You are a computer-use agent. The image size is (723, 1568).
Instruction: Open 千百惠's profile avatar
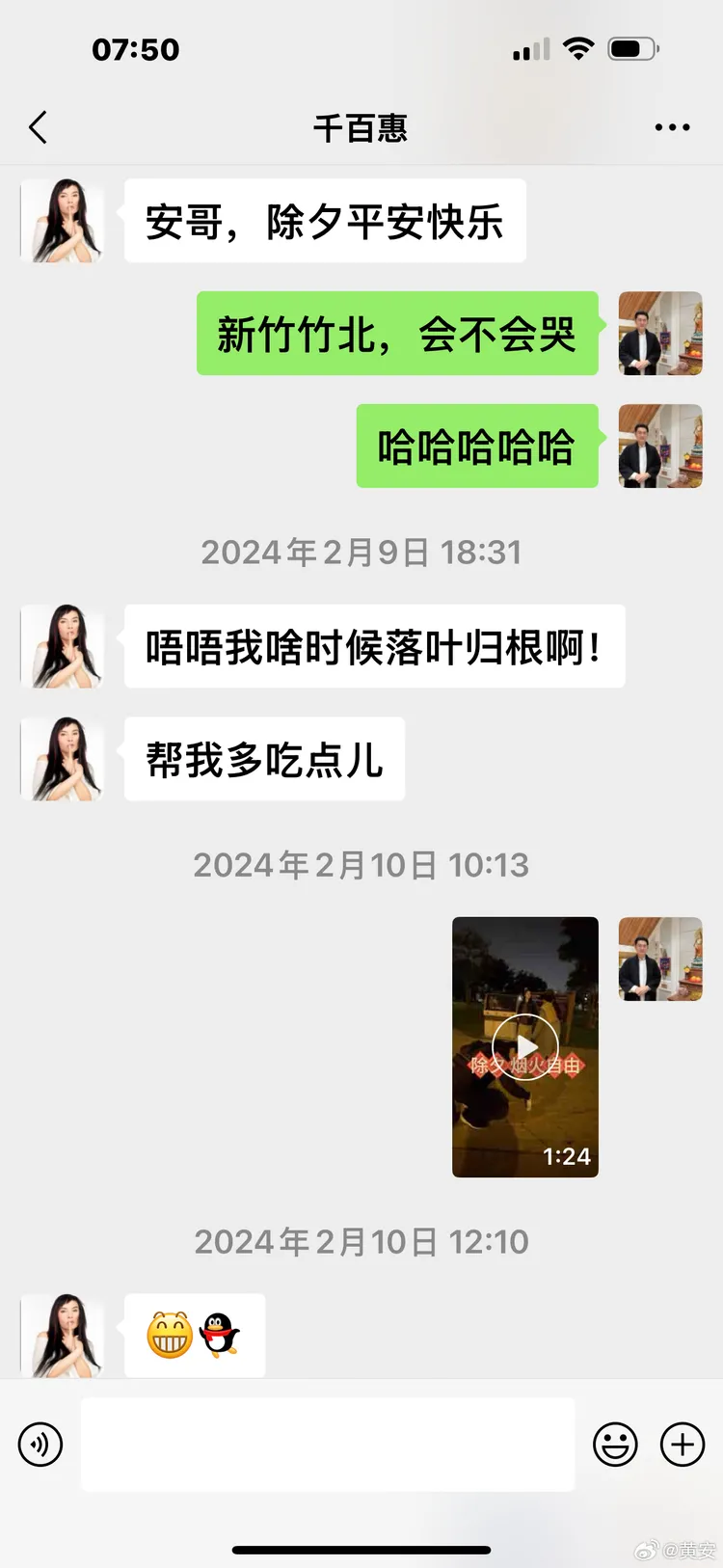pyautogui.click(x=62, y=220)
